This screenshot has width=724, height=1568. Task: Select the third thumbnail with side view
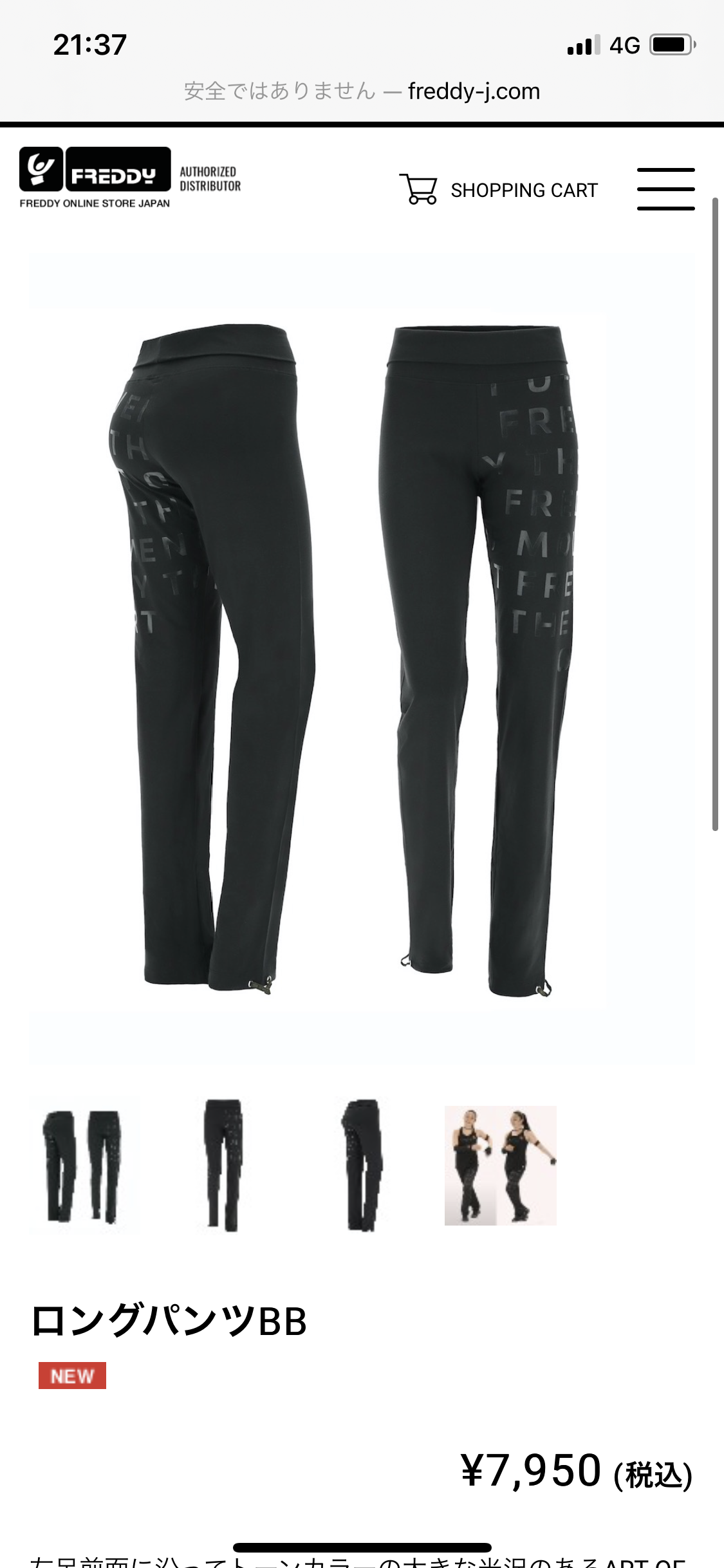tap(362, 1166)
